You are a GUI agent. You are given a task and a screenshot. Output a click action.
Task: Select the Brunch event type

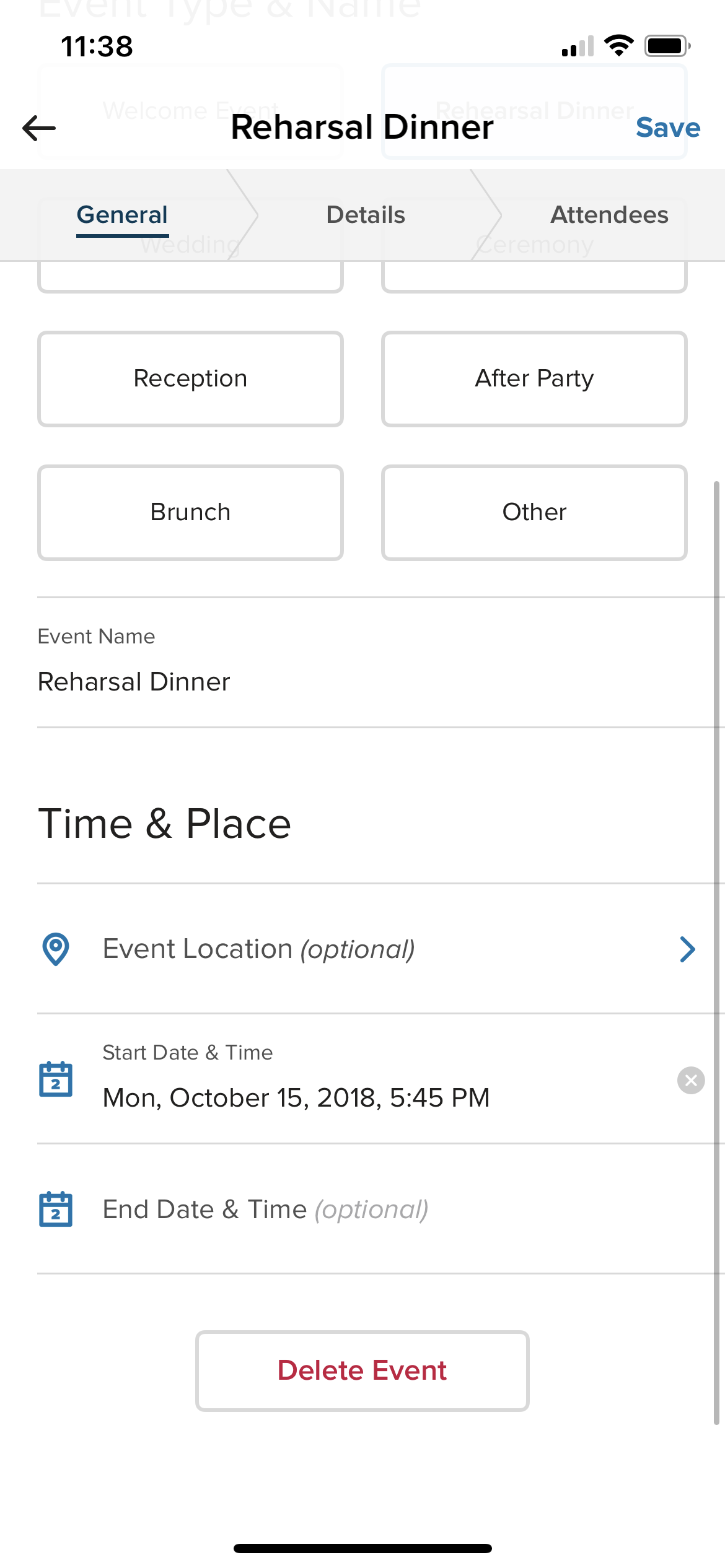click(x=190, y=512)
